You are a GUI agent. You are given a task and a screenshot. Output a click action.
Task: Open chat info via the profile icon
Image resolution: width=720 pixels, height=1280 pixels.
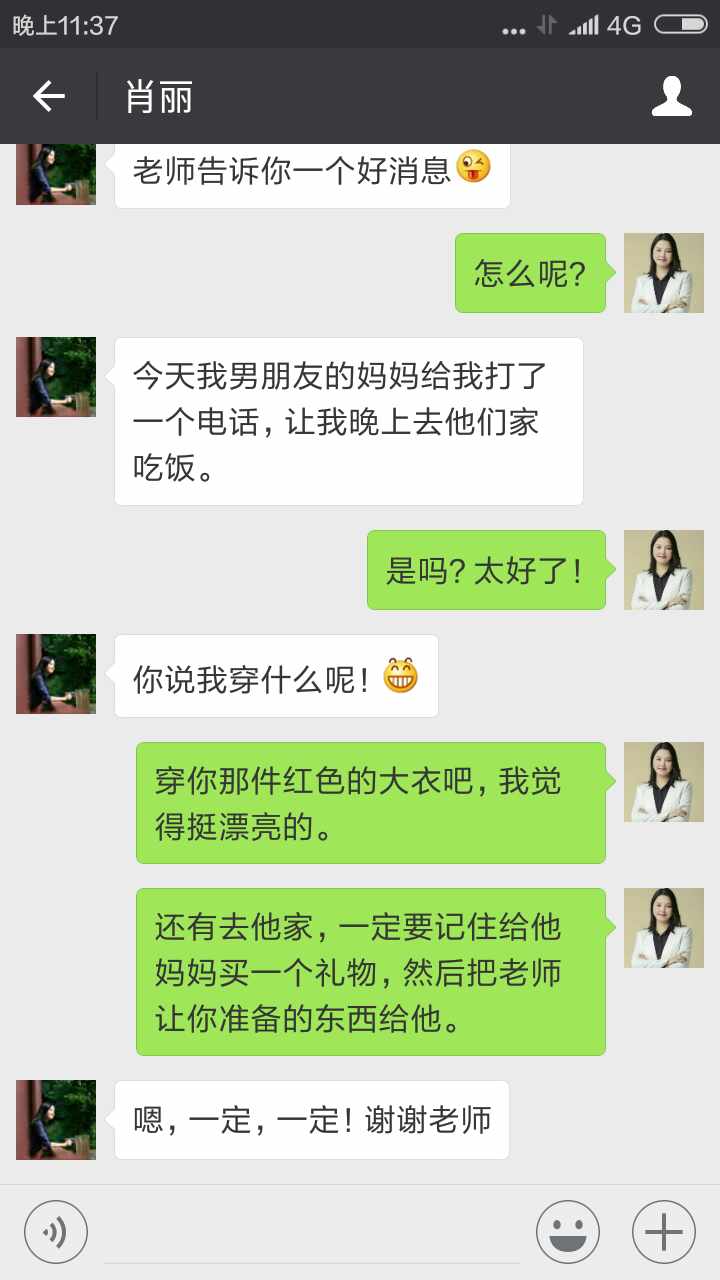pyautogui.click(x=671, y=96)
